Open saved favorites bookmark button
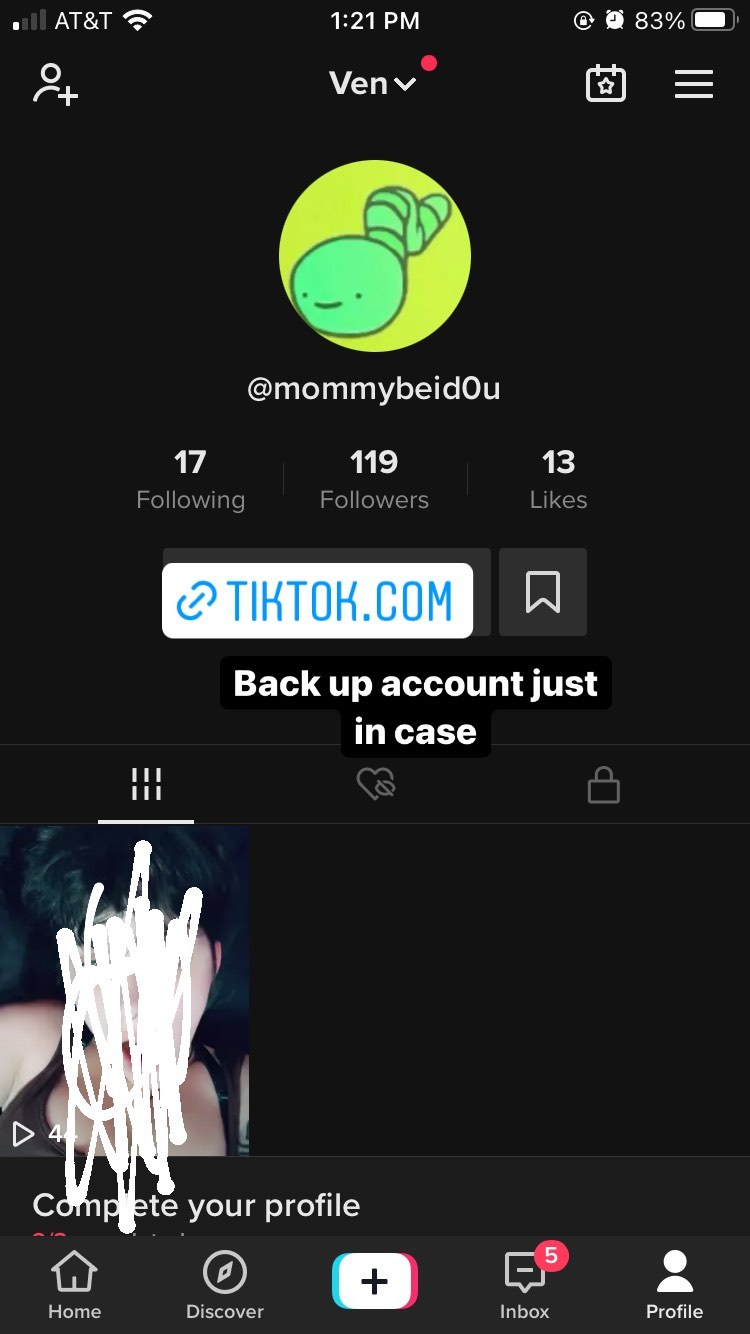The height and width of the screenshot is (1334, 750). (x=542, y=592)
